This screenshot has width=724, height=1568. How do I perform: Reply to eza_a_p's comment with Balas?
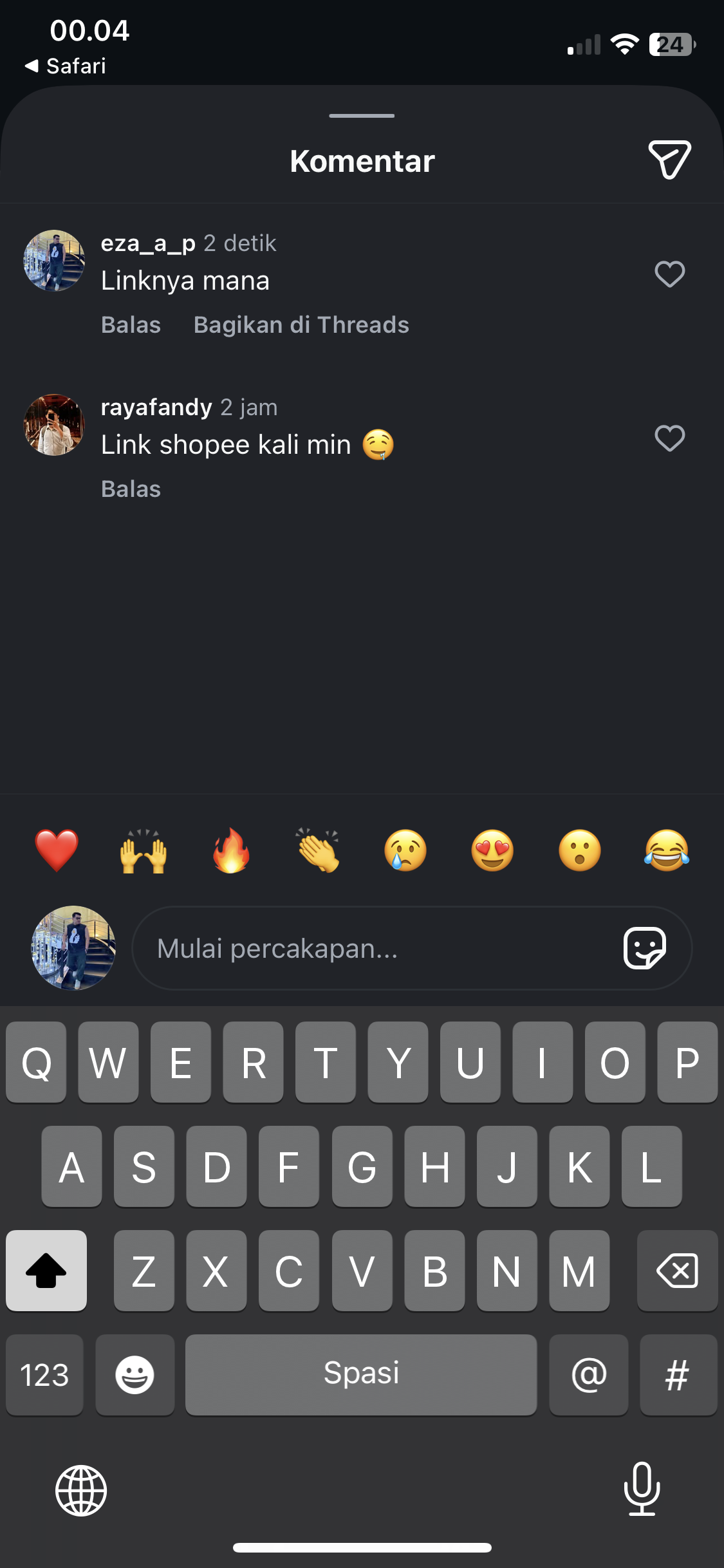pyautogui.click(x=131, y=325)
